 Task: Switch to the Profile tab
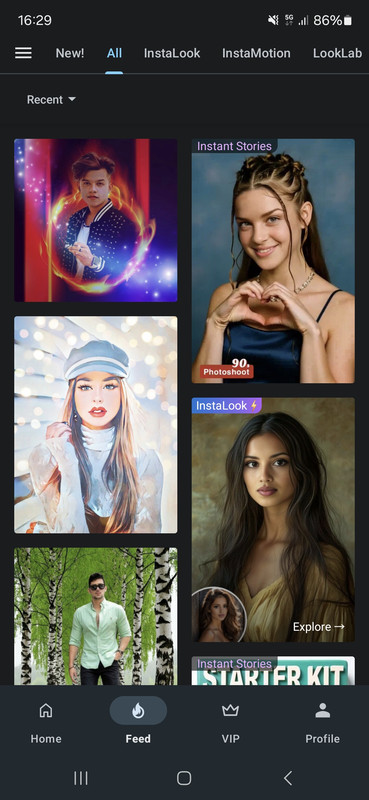(323, 723)
